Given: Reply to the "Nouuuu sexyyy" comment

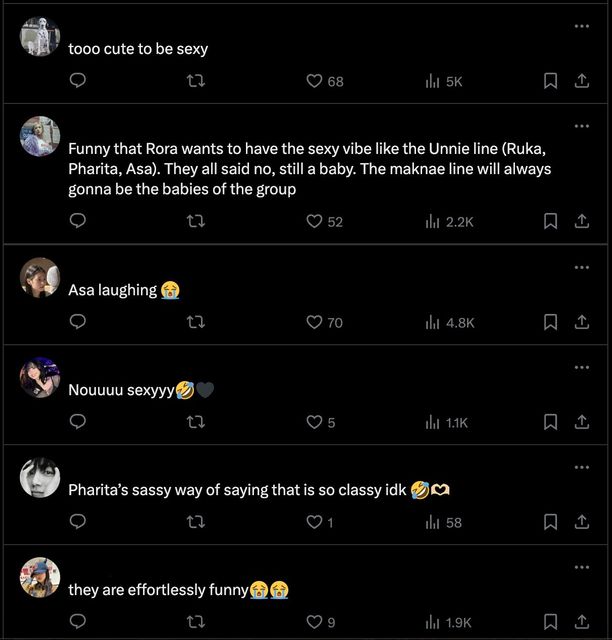Looking at the screenshot, I should 78,422.
